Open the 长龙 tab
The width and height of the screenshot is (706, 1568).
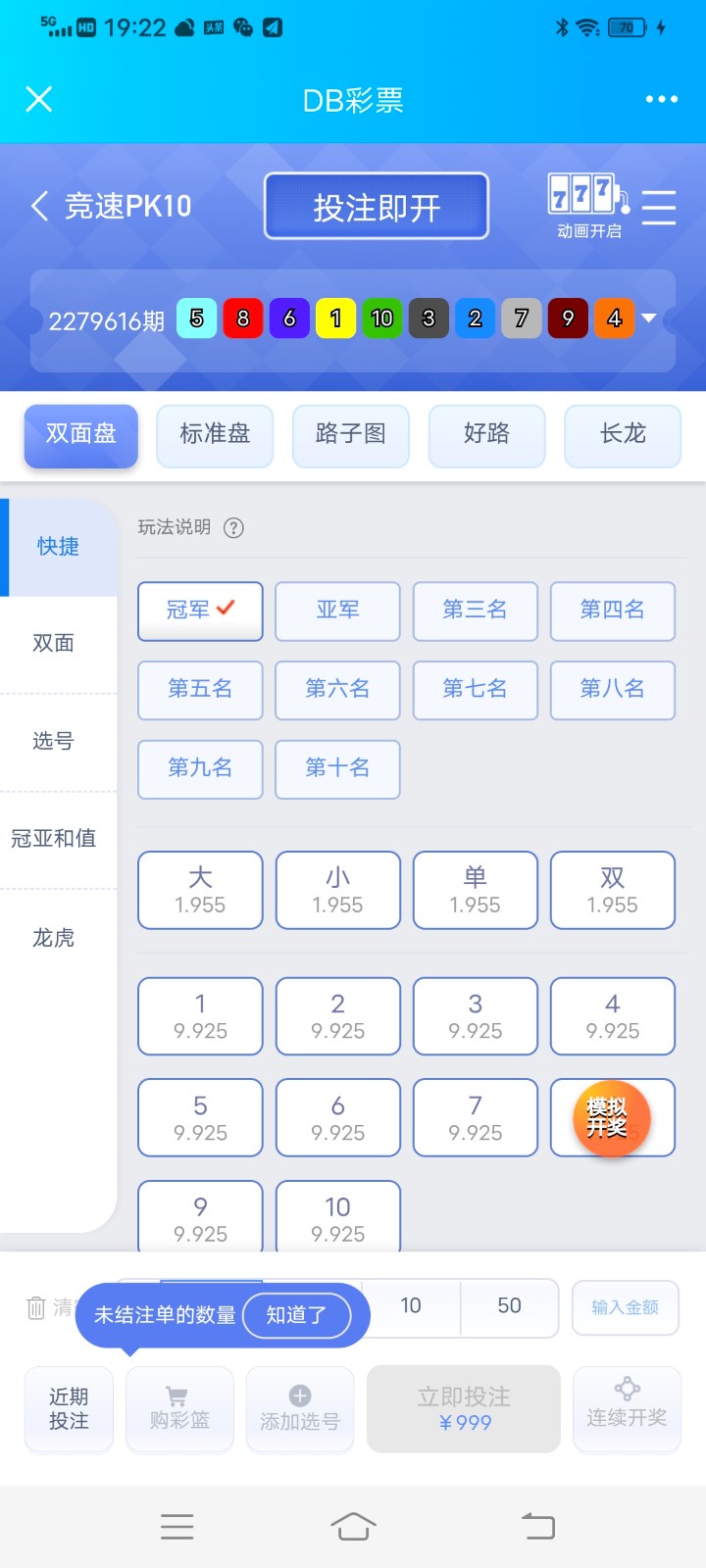[623, 434]
